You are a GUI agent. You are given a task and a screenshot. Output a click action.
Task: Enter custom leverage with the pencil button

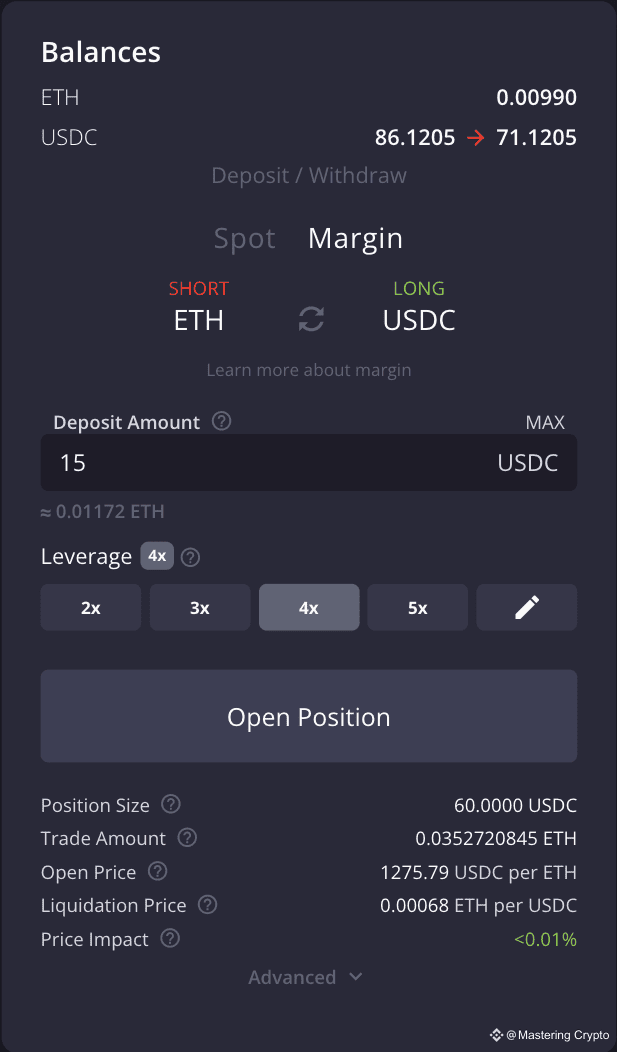pyautogui.click(x=526, y=607)
